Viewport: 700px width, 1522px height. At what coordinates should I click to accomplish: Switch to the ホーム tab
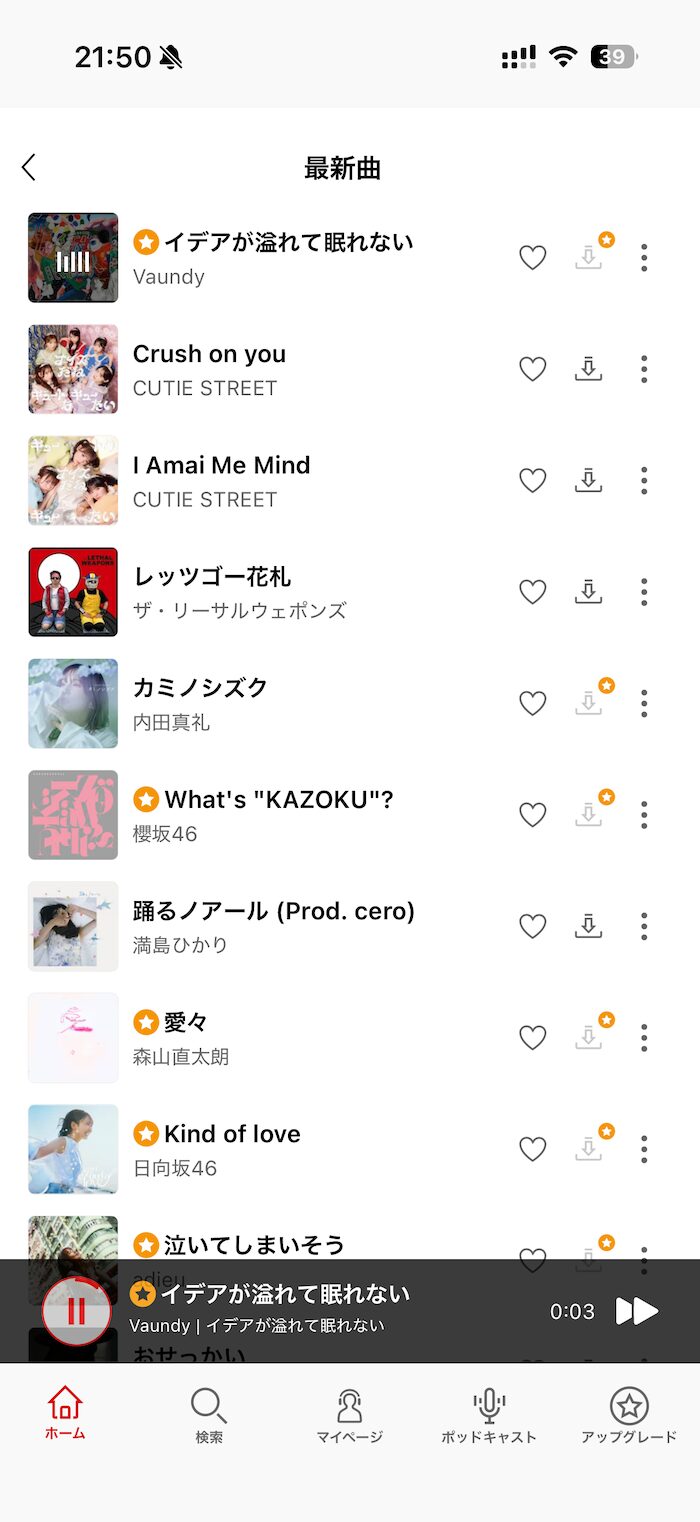tap(65, 1413)
